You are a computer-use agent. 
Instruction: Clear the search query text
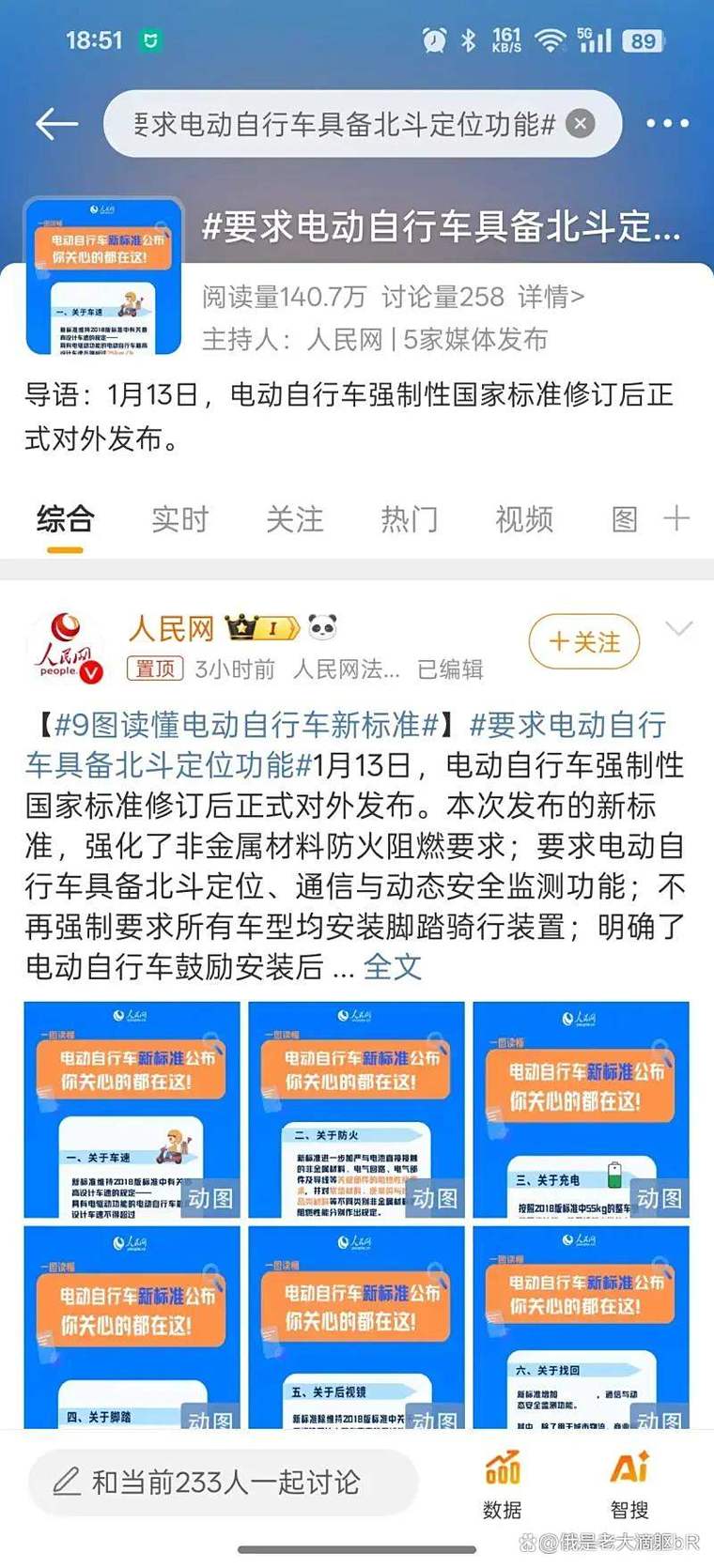[x=581, y=124]
